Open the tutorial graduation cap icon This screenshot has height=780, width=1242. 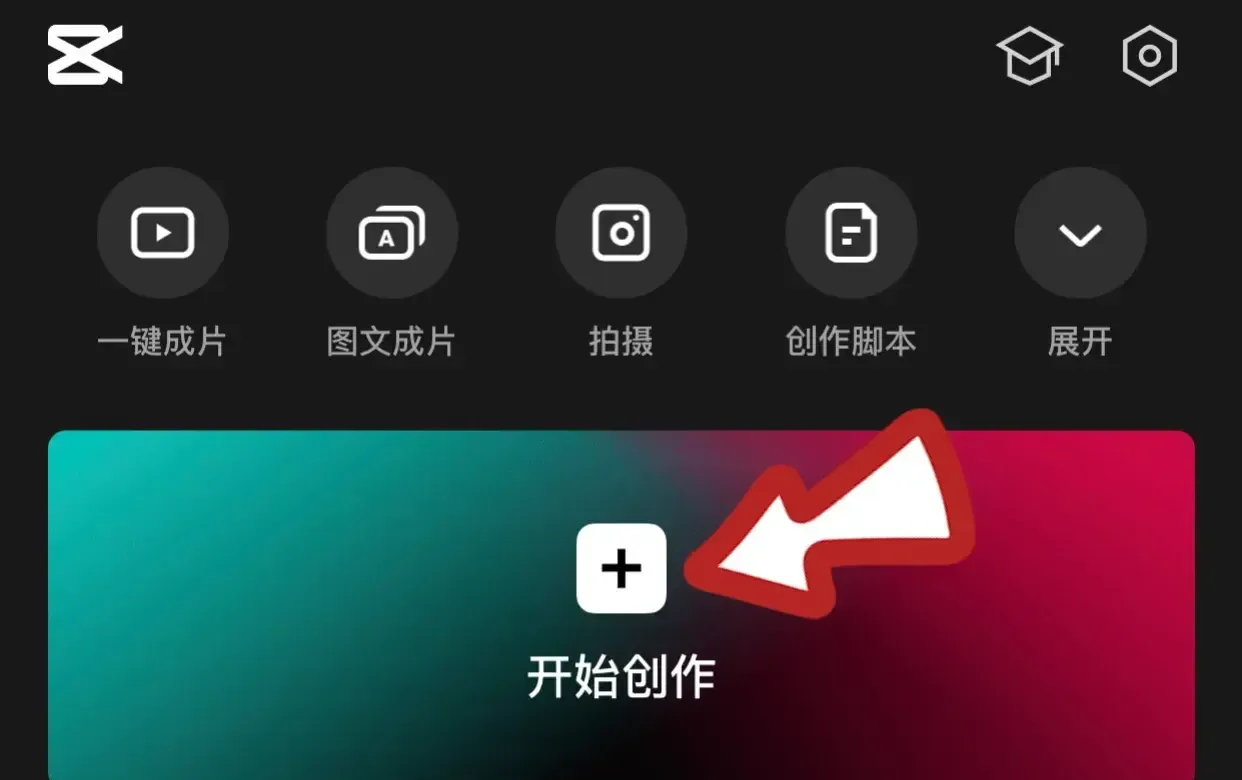tap(1030, 56)
